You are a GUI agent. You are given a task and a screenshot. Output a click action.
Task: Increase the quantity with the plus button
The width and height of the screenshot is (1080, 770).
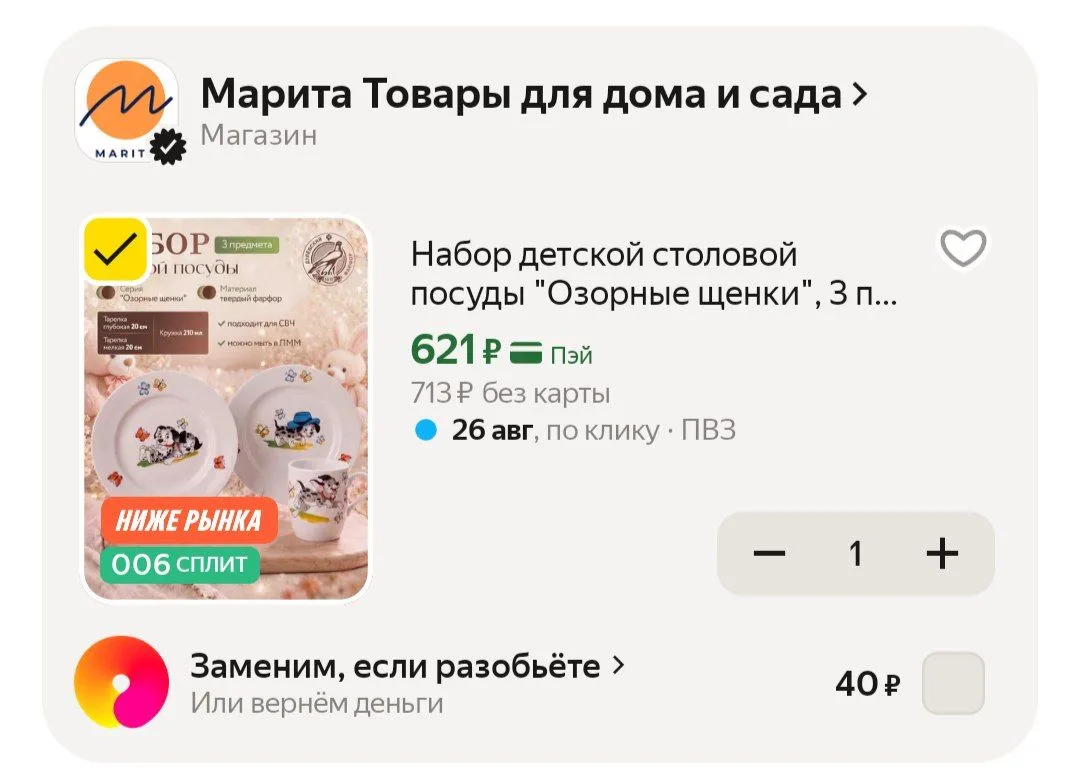(x=942, y=553)
